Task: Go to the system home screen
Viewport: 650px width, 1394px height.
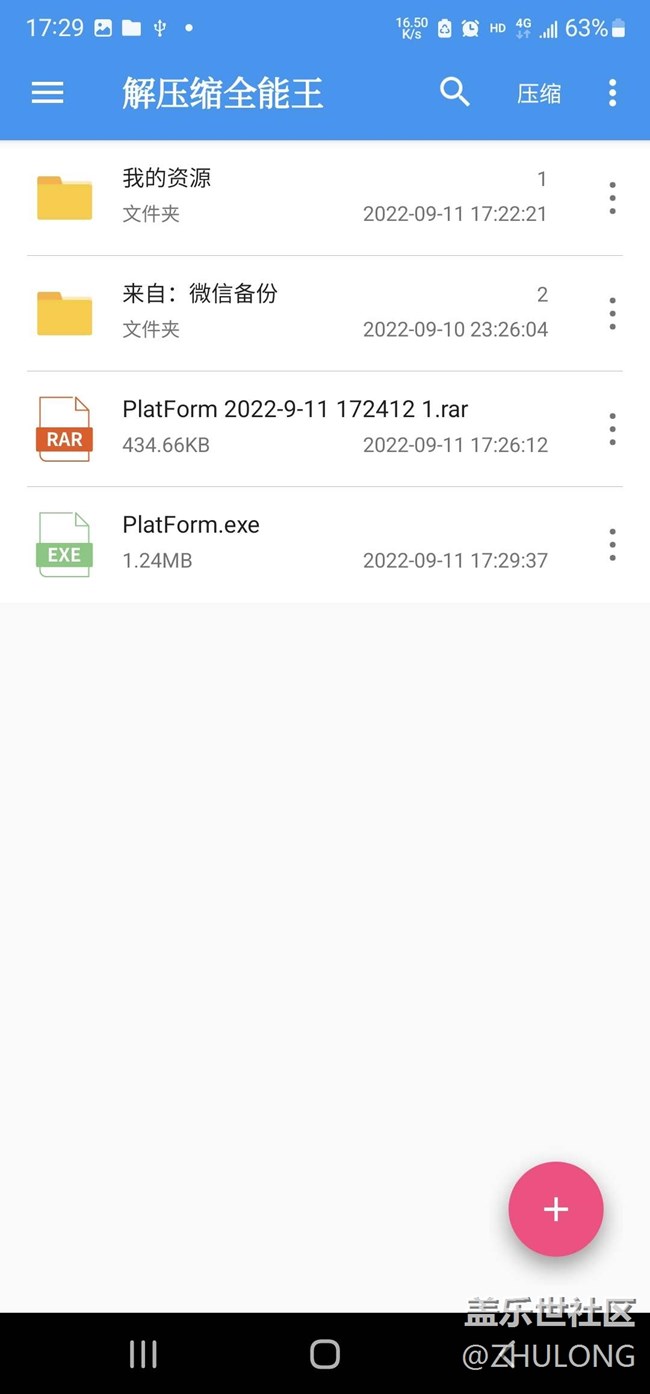Action: click(325, 1354)
